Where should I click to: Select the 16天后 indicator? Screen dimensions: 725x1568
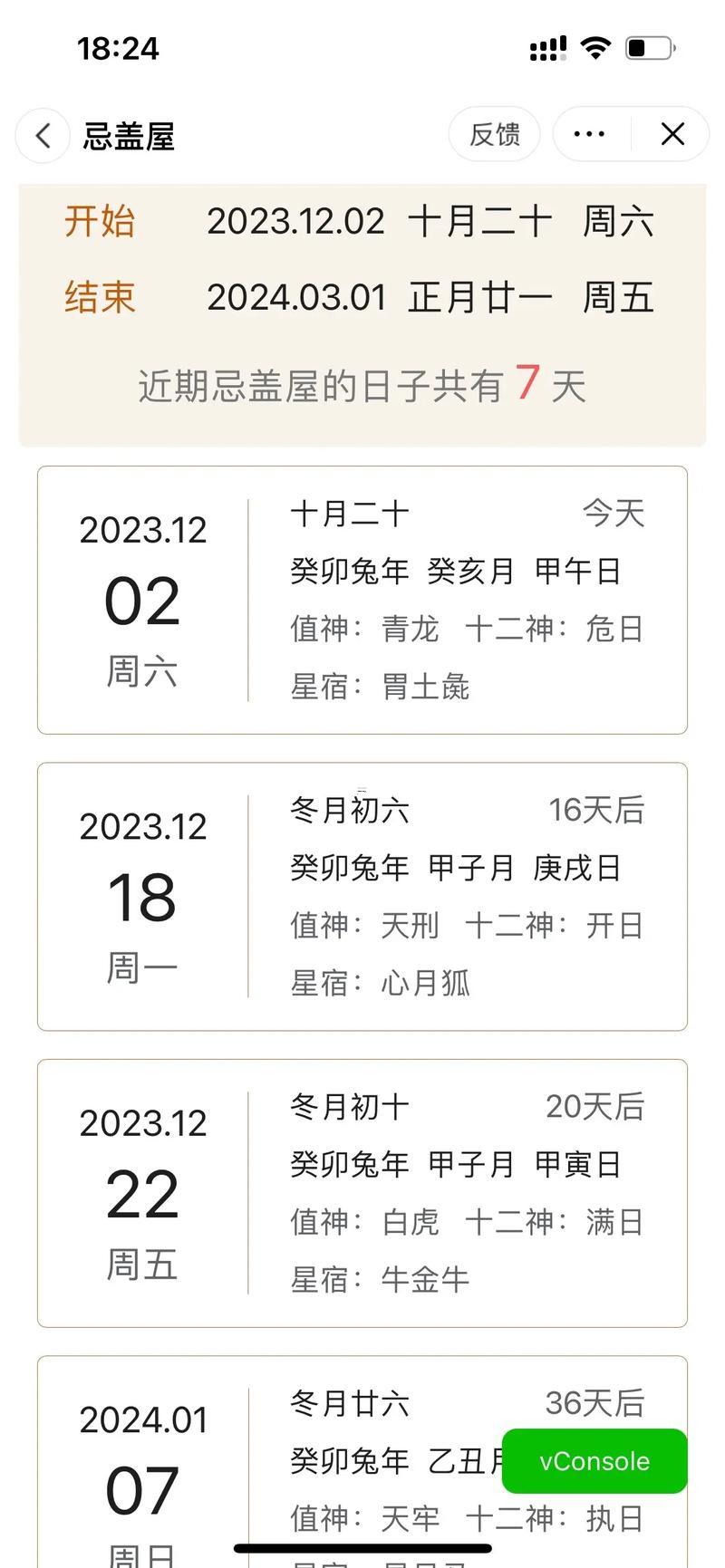click(598, 811)
